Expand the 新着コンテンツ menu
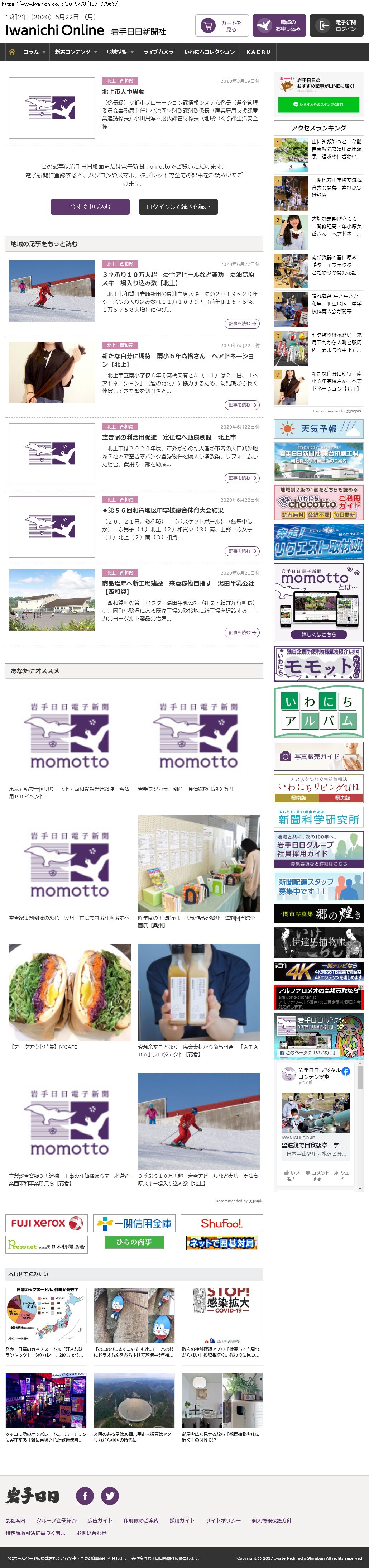Viewport: 369px width, 1568px height. pos(75,52)
